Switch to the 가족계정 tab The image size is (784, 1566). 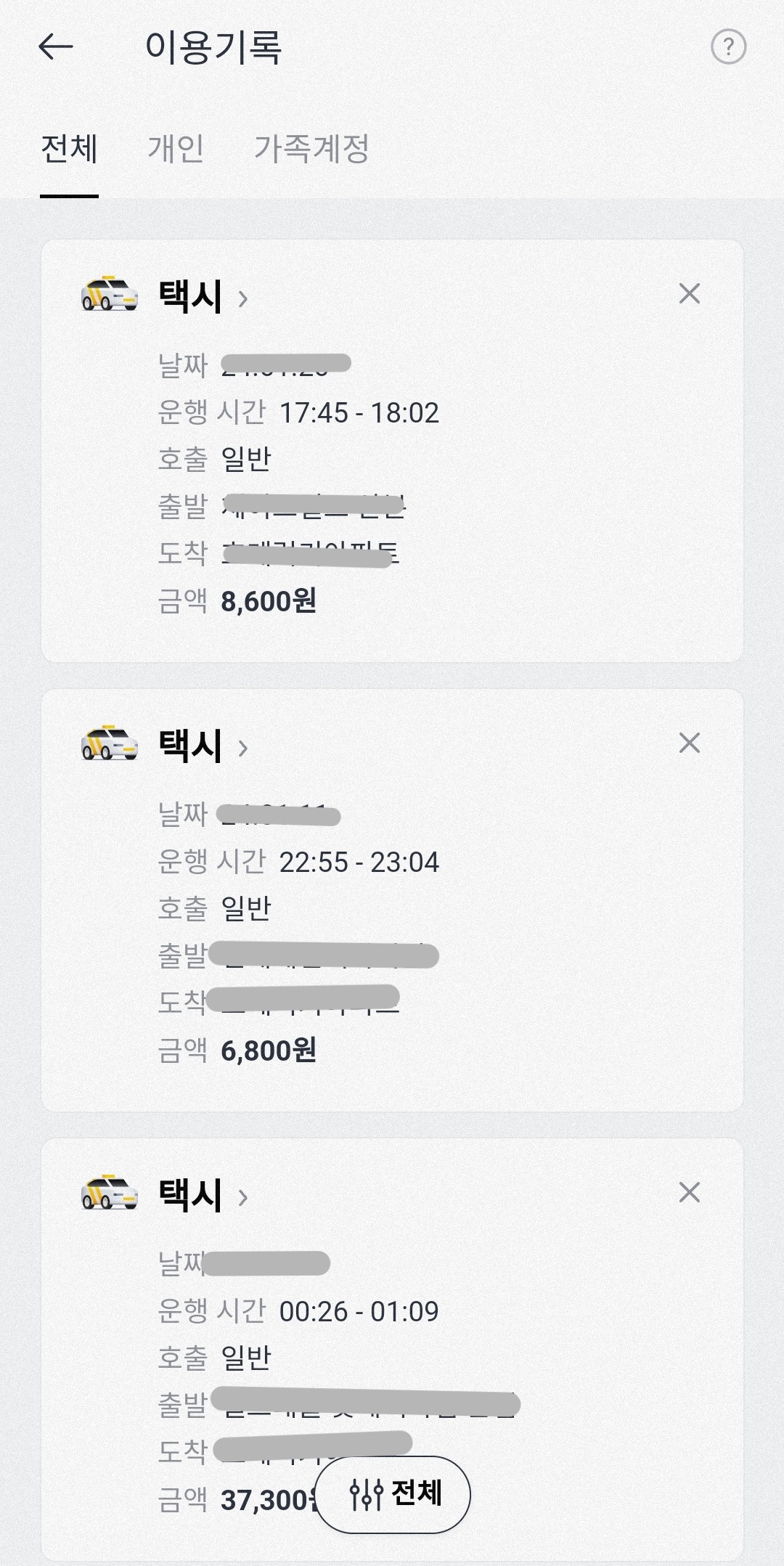point(313,149)
